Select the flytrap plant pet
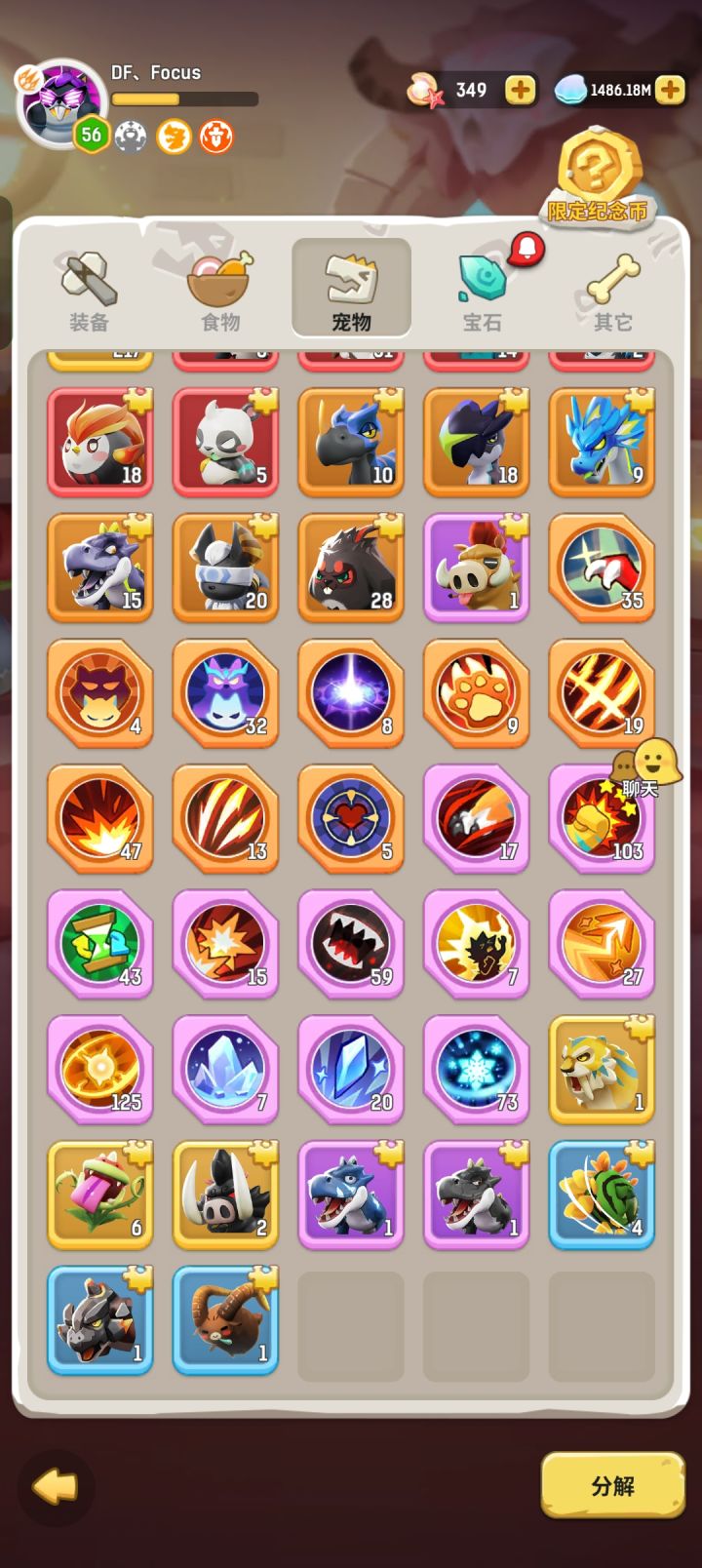 [99, 1195]
